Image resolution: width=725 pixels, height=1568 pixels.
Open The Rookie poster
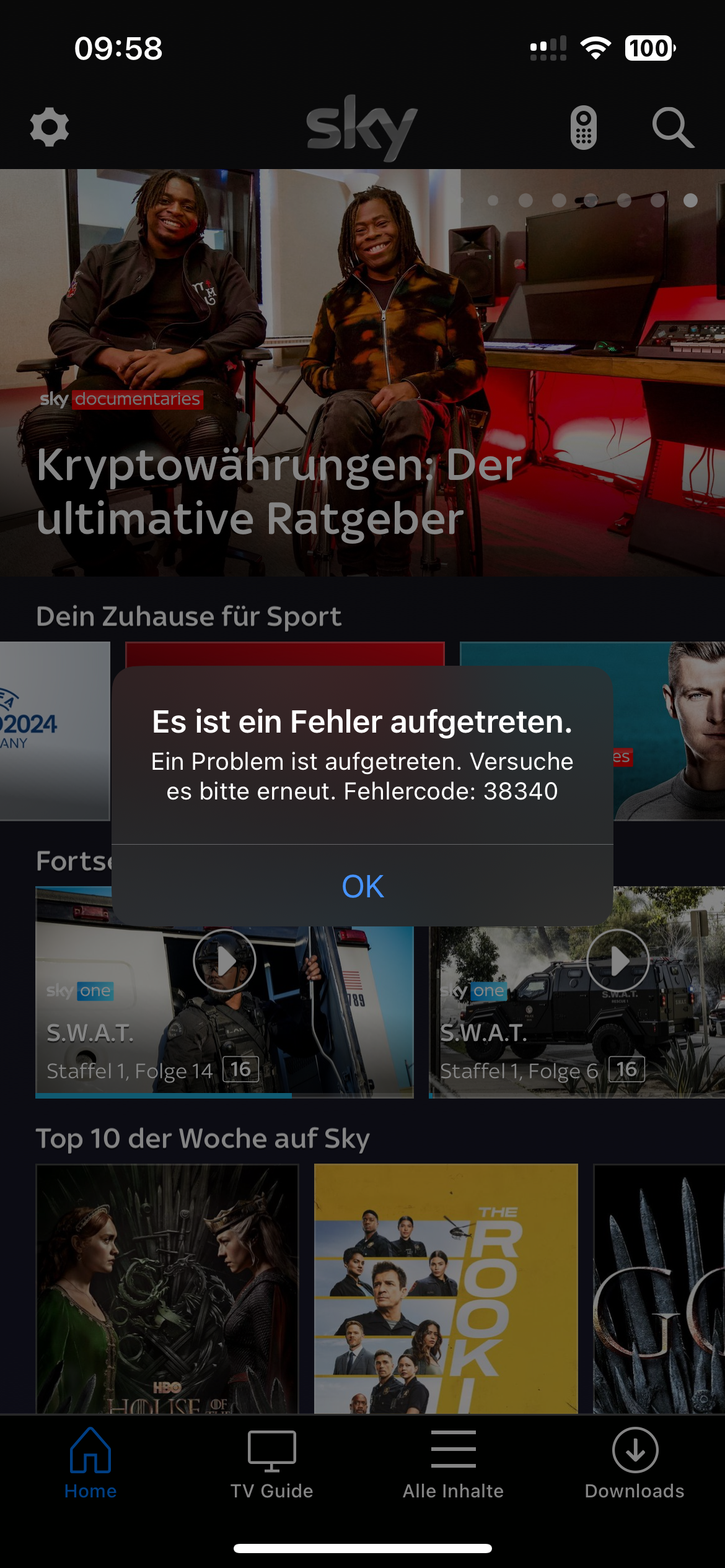(446, 1288)
